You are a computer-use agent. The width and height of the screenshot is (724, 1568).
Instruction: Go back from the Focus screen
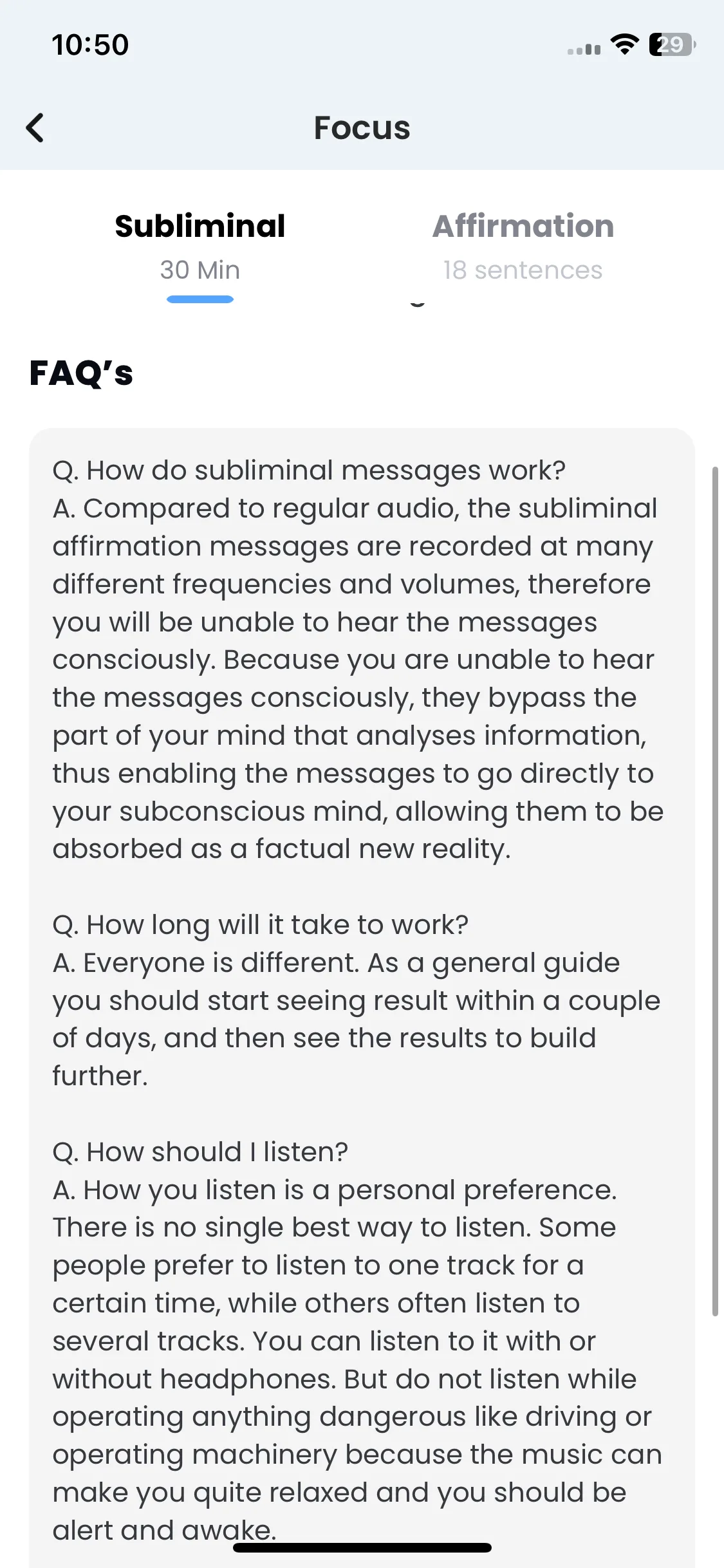click(x=35, y=127)
